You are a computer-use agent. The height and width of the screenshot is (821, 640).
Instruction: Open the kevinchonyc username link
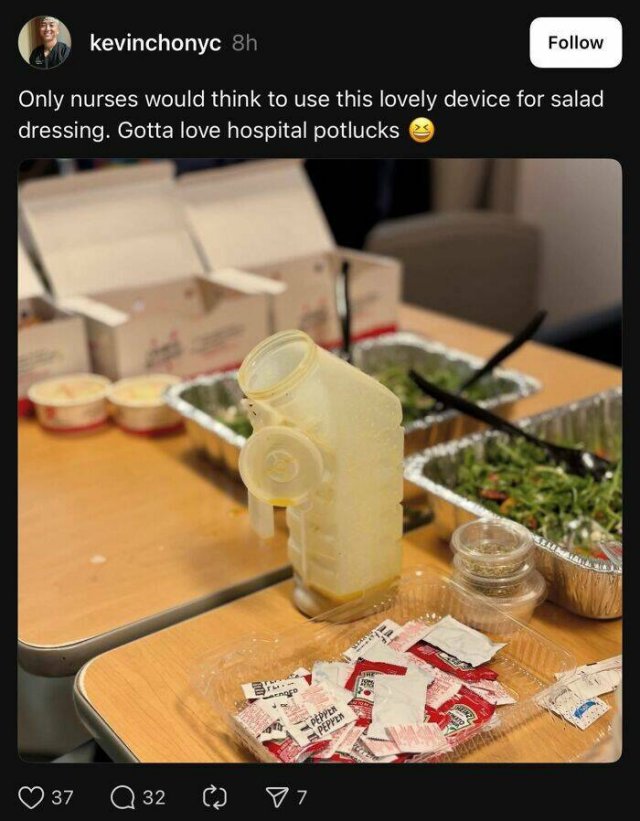(x=155, y=43)
